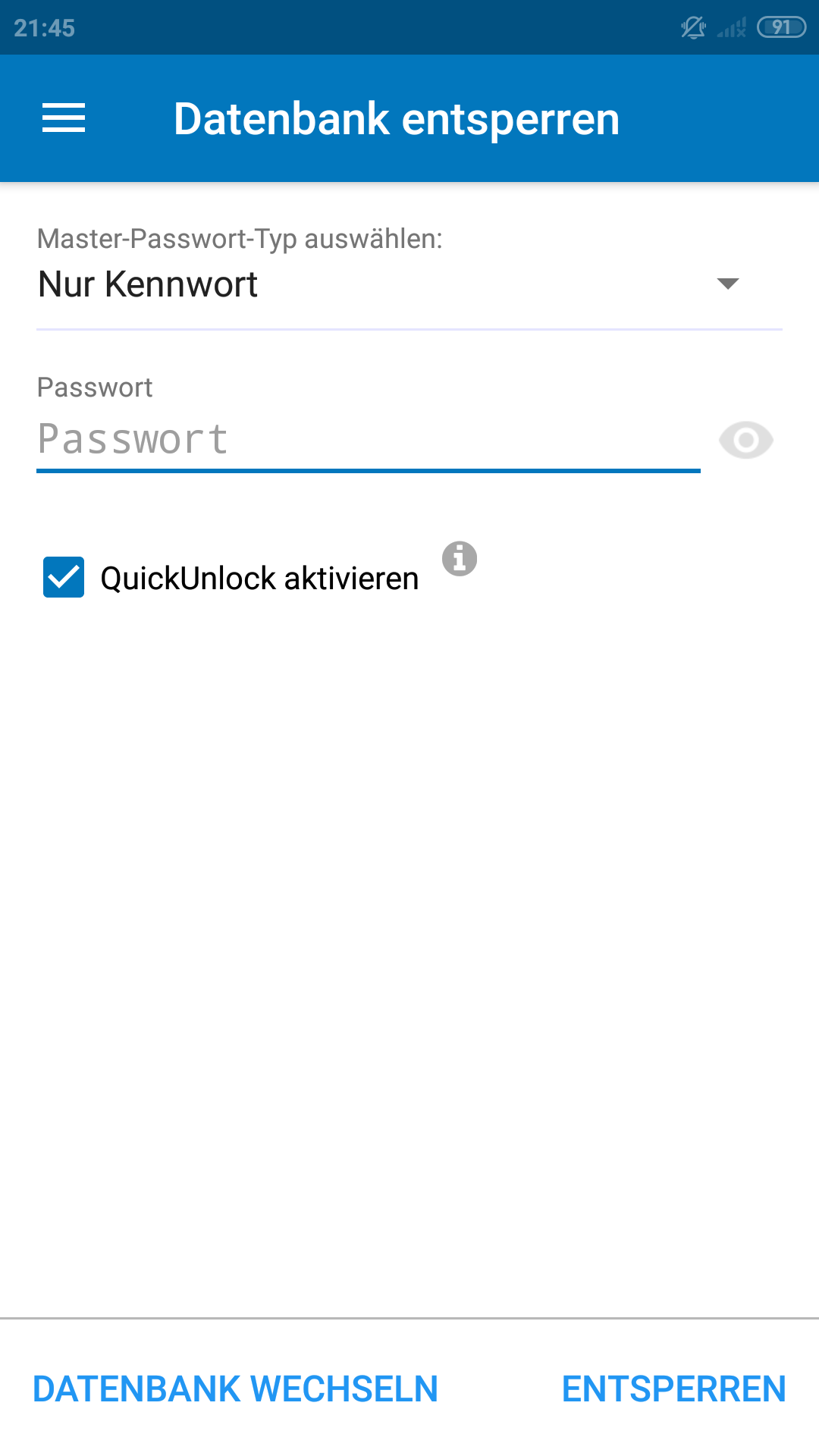Uncheck QuickUnlock aktivieren
Viewport: 819px width, 1456px height.
coord(64,577)
